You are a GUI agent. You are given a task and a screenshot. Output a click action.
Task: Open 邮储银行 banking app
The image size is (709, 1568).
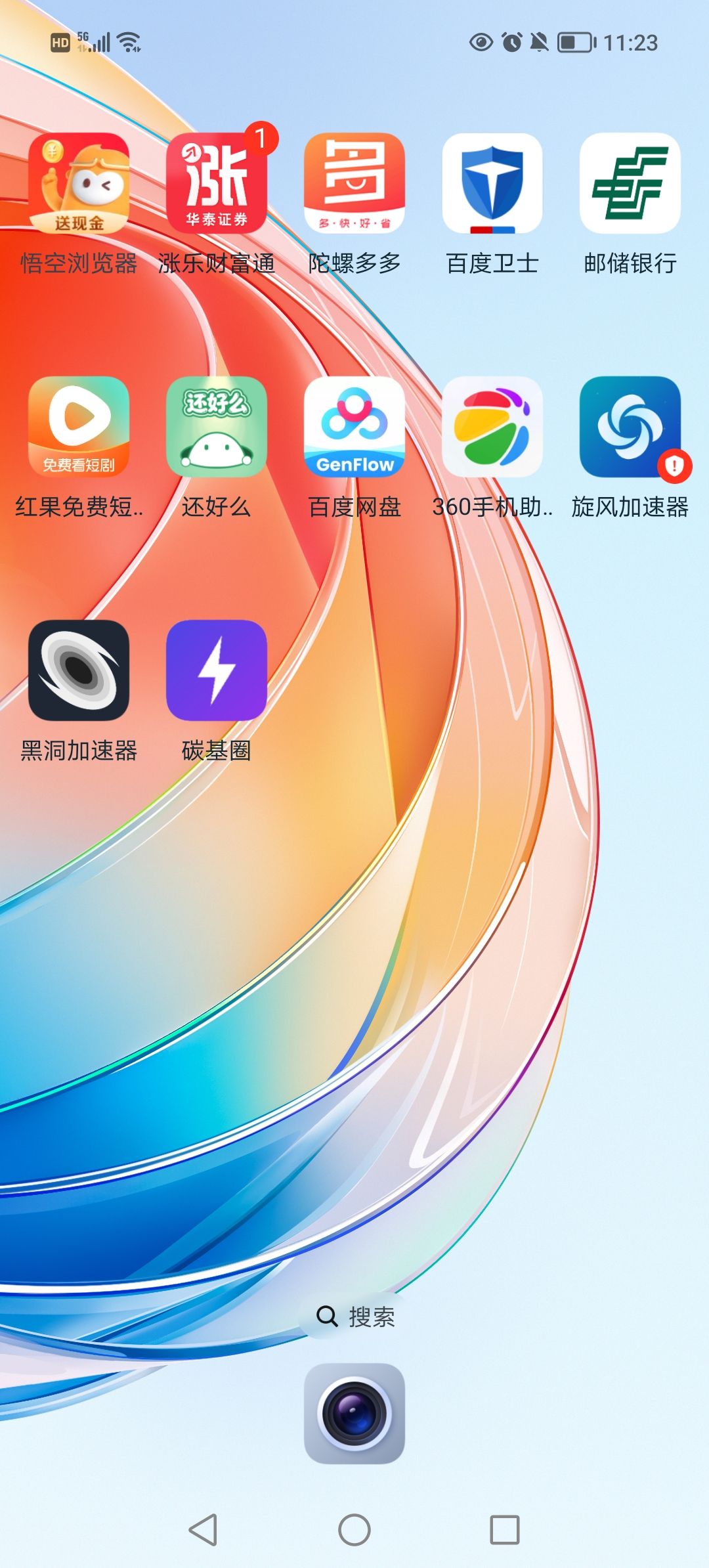tap(630, 184)
